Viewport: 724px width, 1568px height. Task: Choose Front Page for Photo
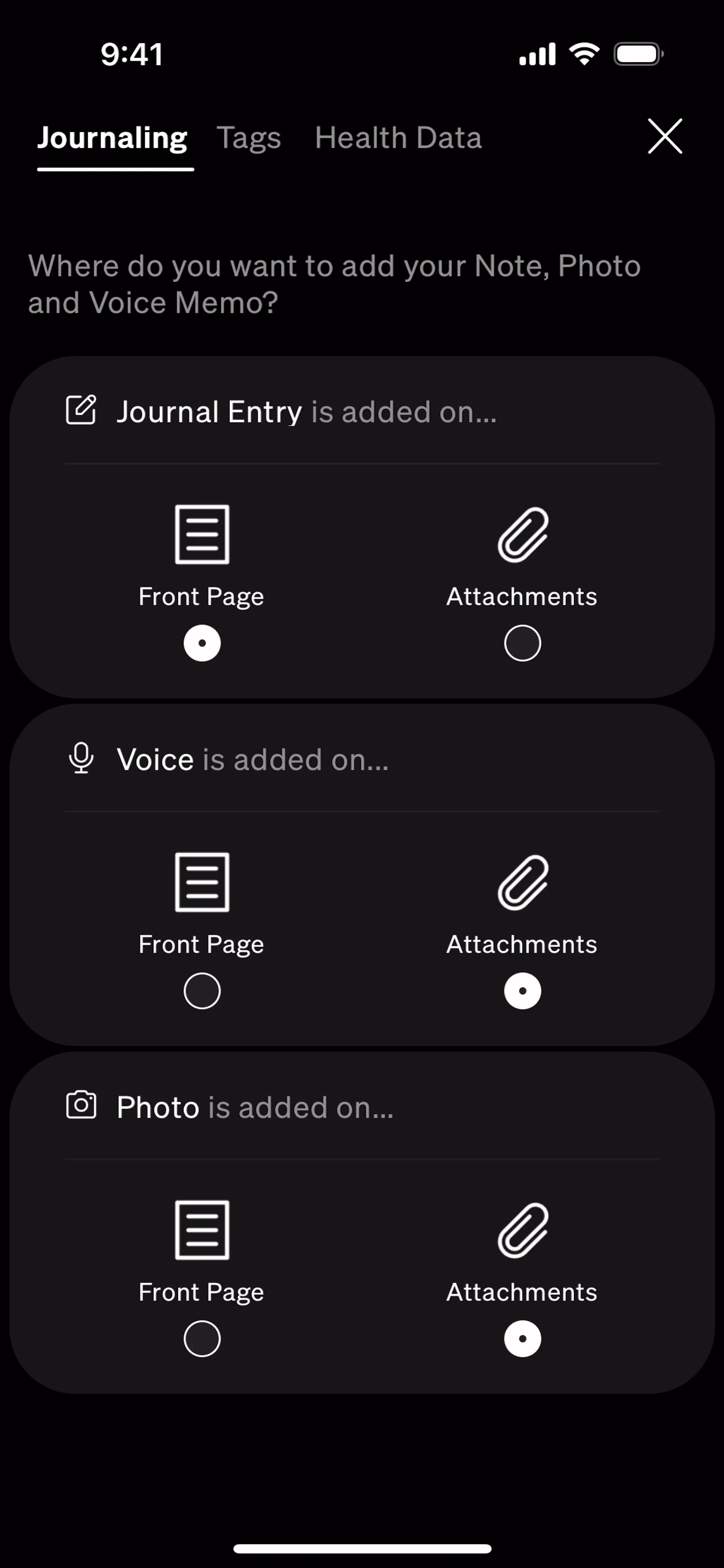point(202,1338)
